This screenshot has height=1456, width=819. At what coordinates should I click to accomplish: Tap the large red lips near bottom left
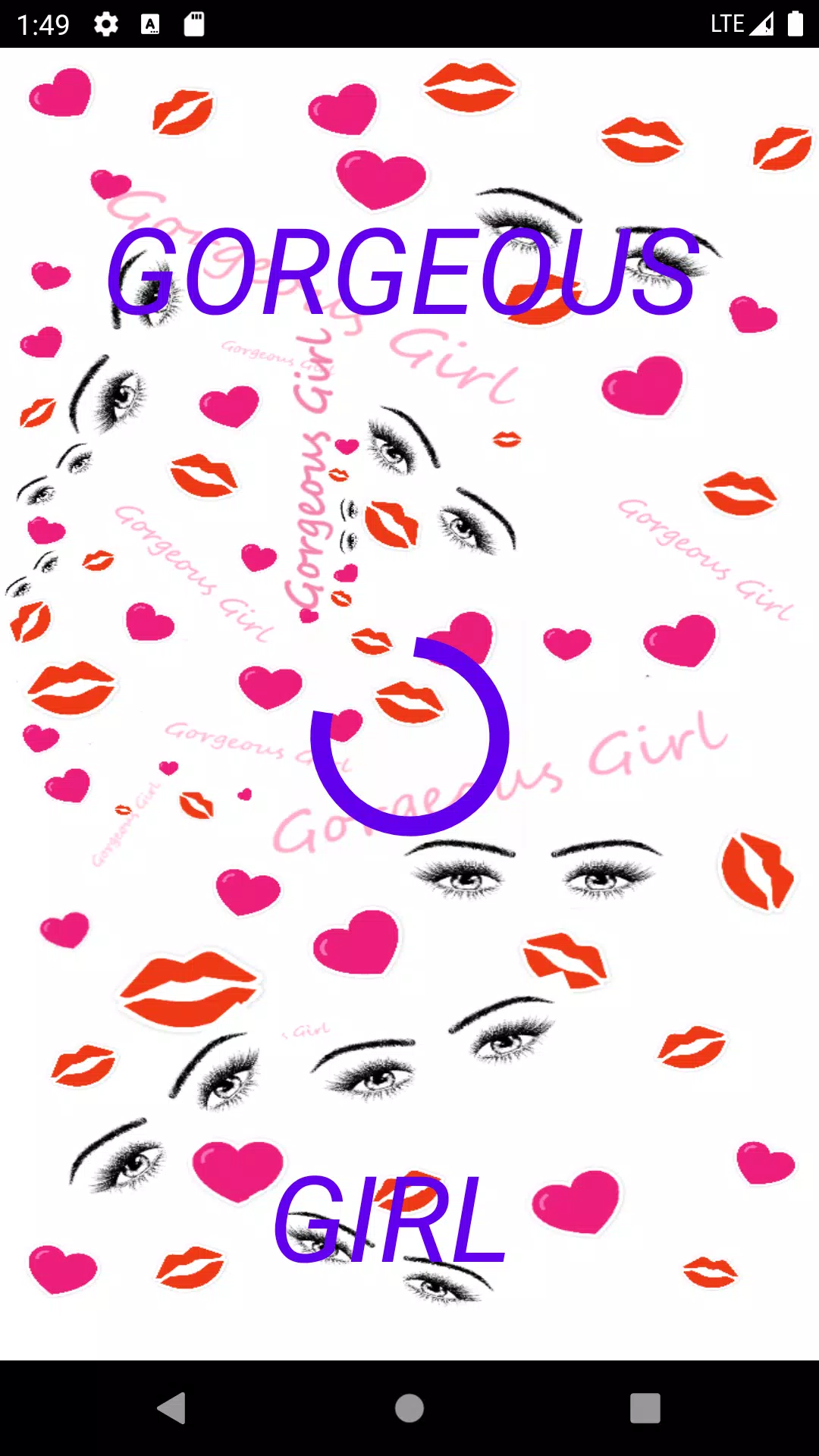click(188, 990)
